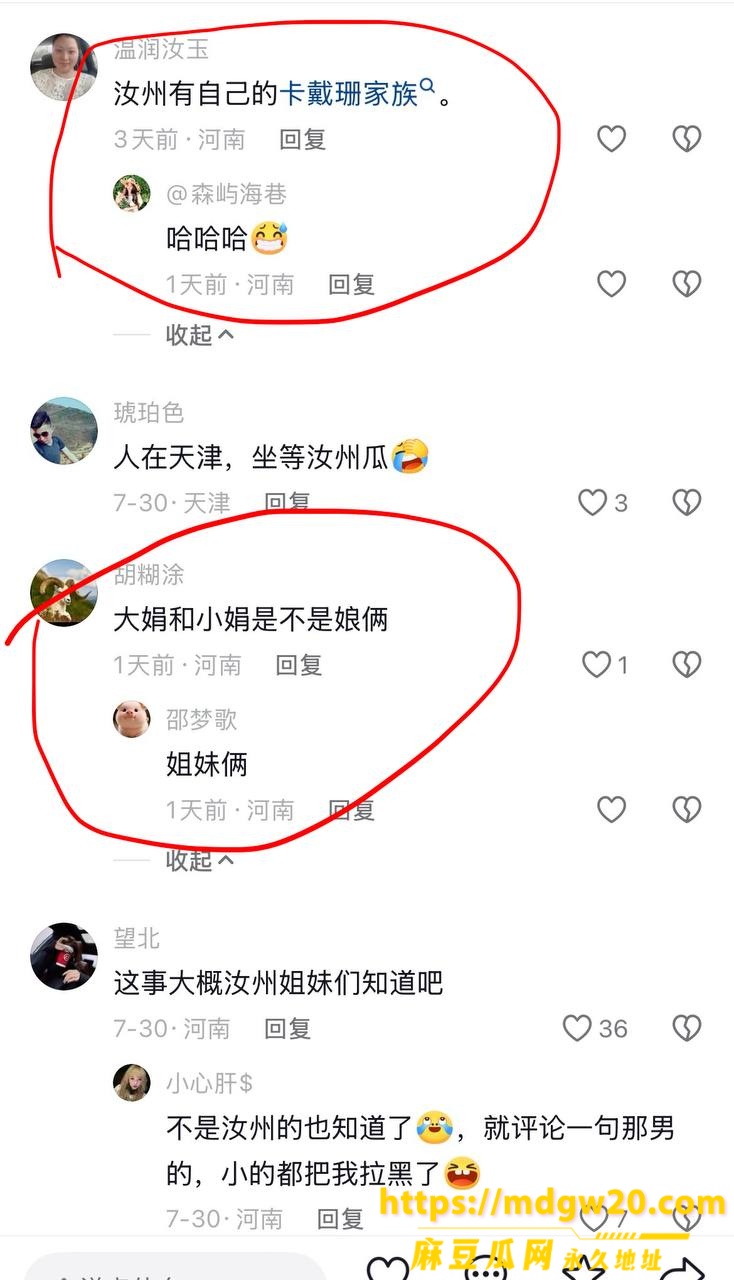The height and width of the screenshot is (1280, 734).
Task: Dislike 邵梦歌's 姐妹俩 reply
Action: tap(686, 809)
